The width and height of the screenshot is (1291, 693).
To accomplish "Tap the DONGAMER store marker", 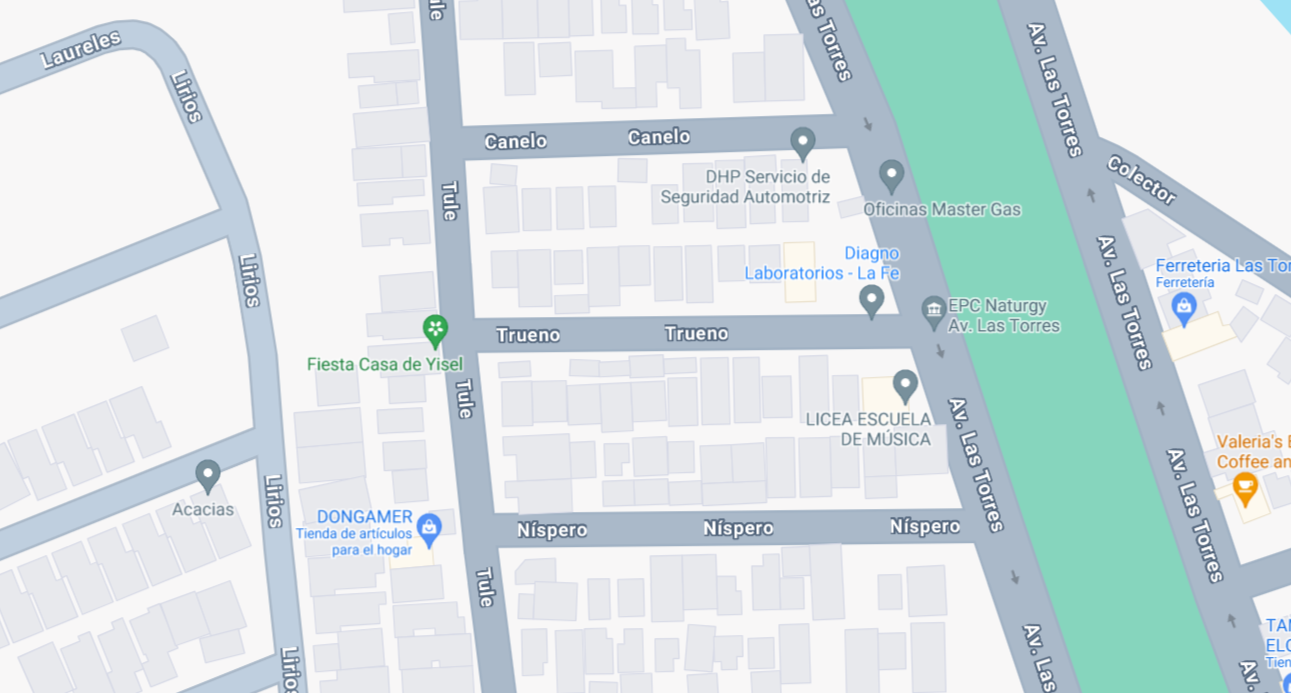I will pos(429,529).
